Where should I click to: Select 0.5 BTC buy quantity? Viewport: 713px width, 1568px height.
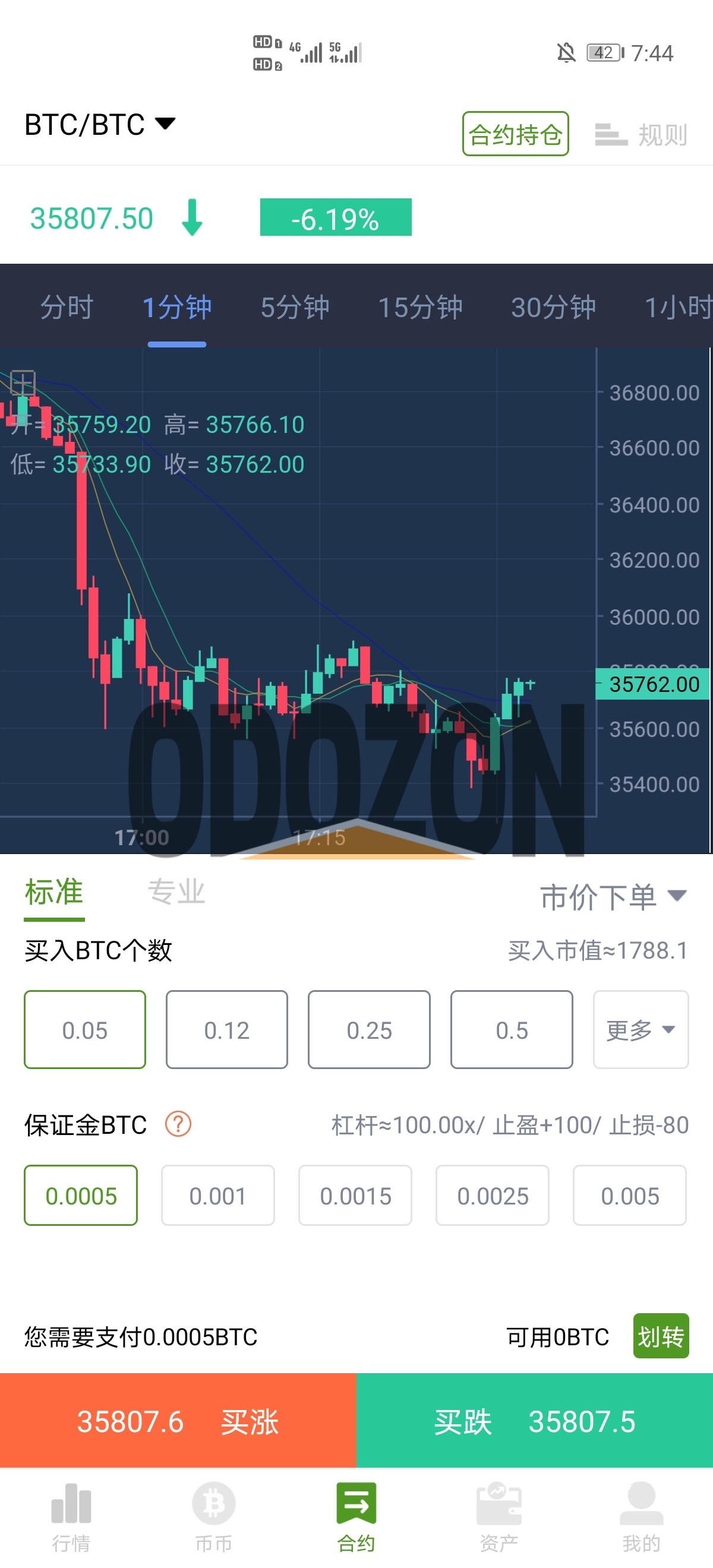tap(512, 1030)
